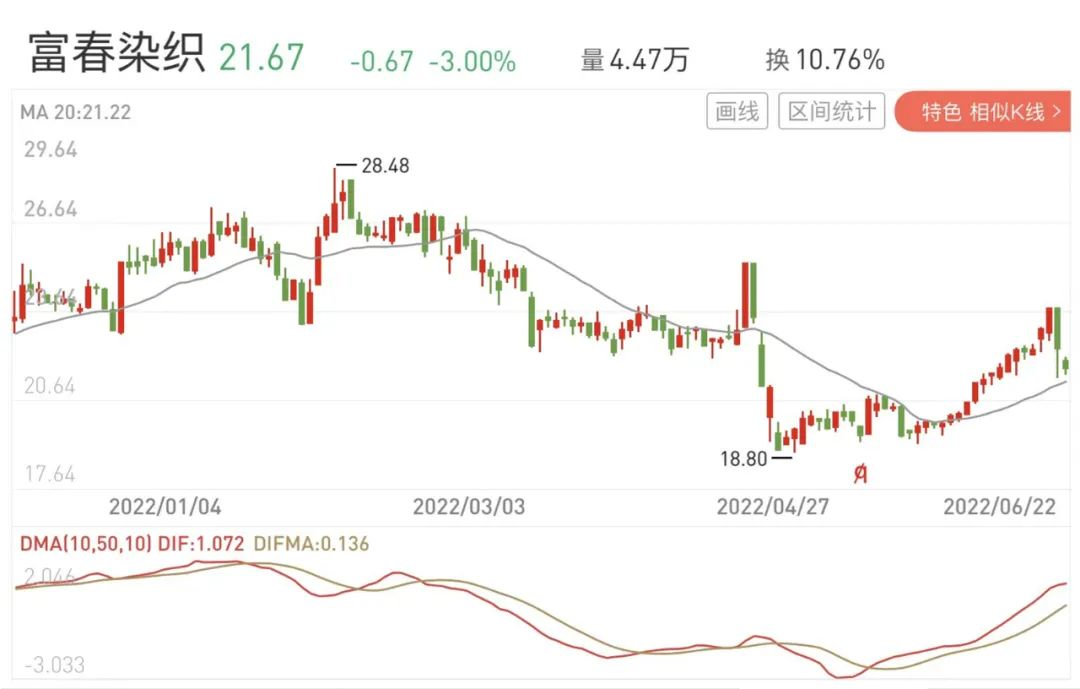
Task: Tap the 画线 draw-line button
Action: coord(737,111)
